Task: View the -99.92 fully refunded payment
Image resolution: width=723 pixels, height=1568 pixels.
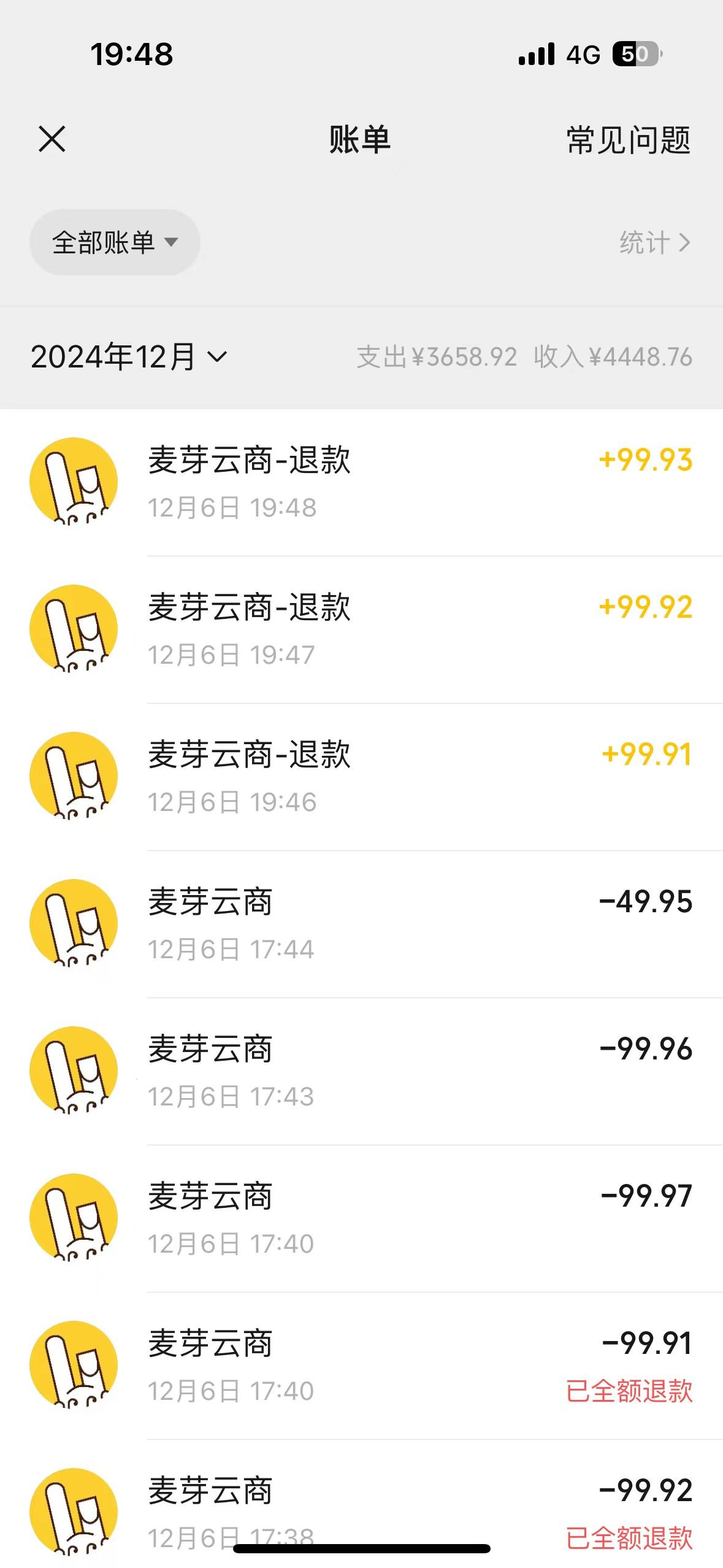Action: (392, 1503)
